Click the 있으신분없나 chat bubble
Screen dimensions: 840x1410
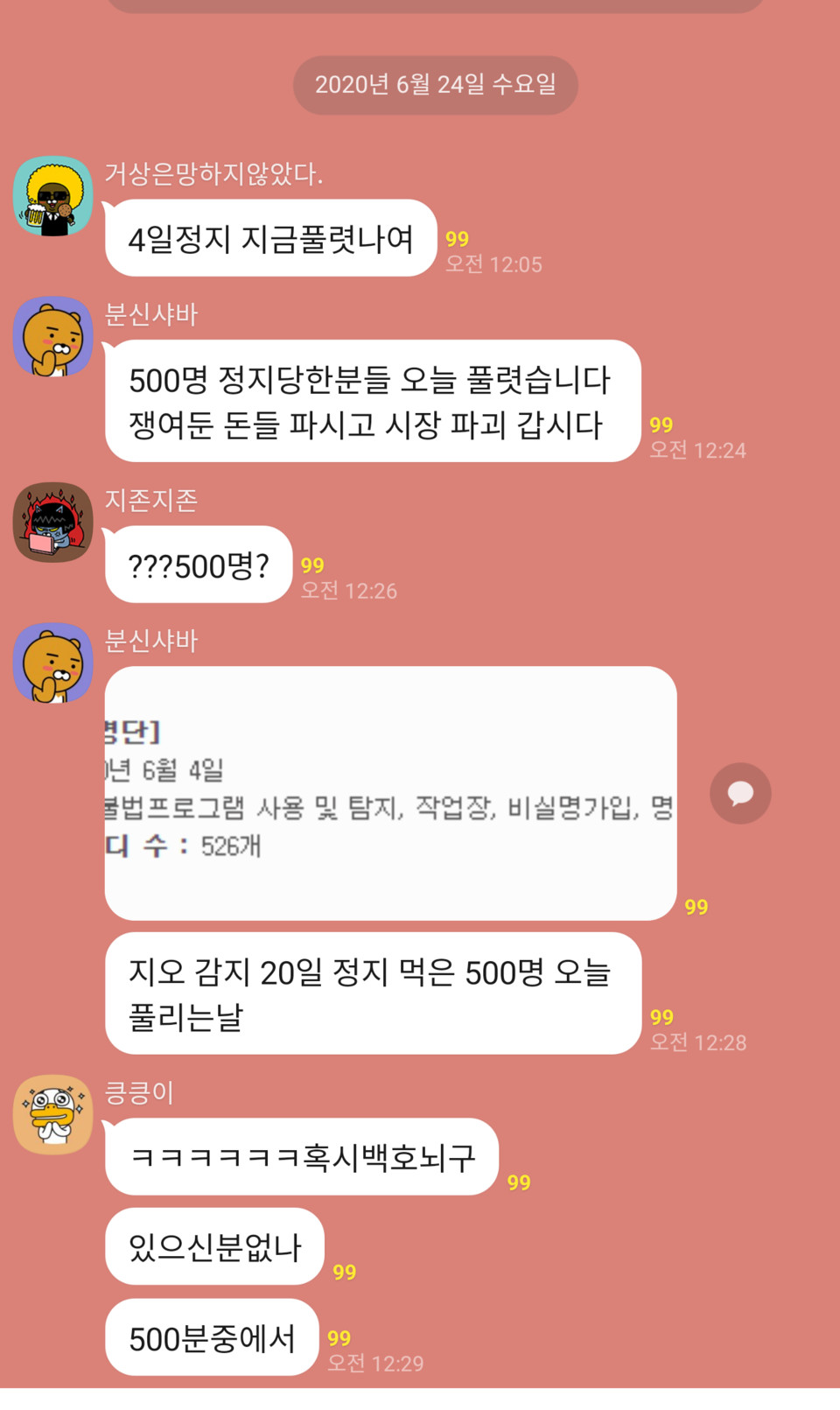click(x=213, y=1247)
